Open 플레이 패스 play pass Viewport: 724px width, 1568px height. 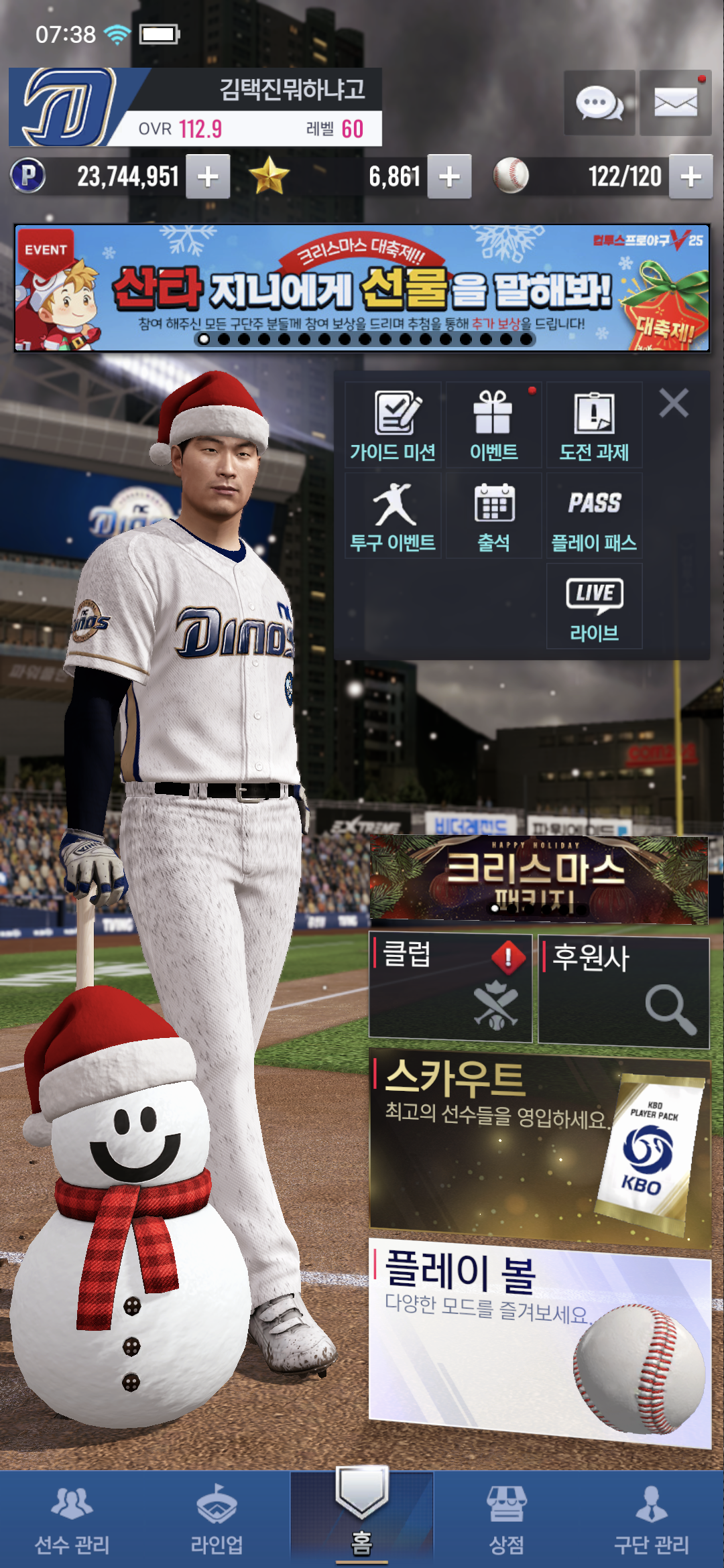[594, 516]
